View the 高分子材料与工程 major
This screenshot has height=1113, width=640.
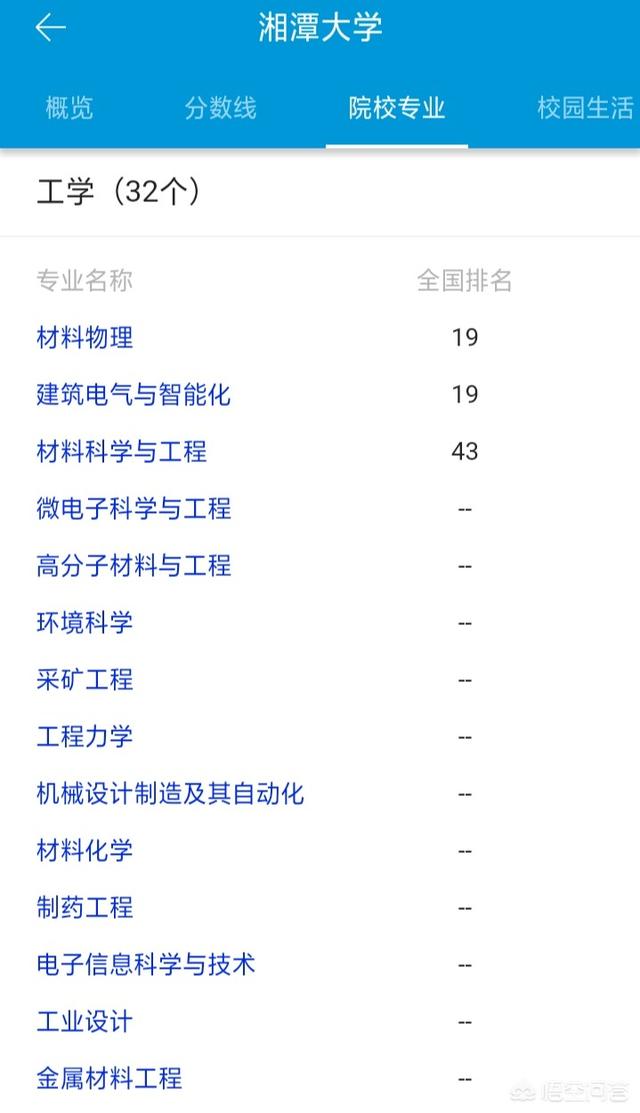point(133,565)
